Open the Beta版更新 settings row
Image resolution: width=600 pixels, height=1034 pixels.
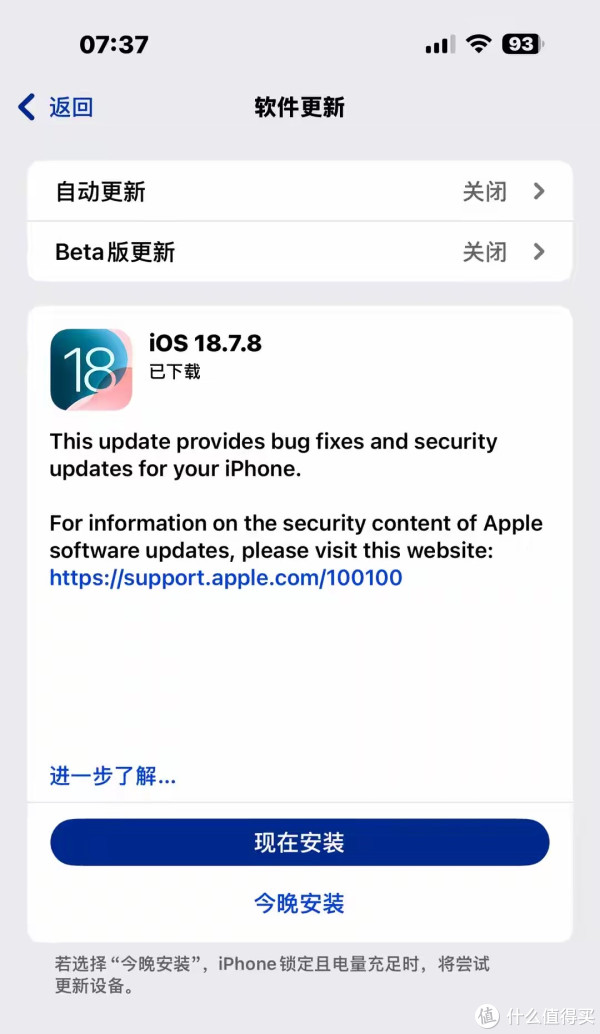(300, 252)
